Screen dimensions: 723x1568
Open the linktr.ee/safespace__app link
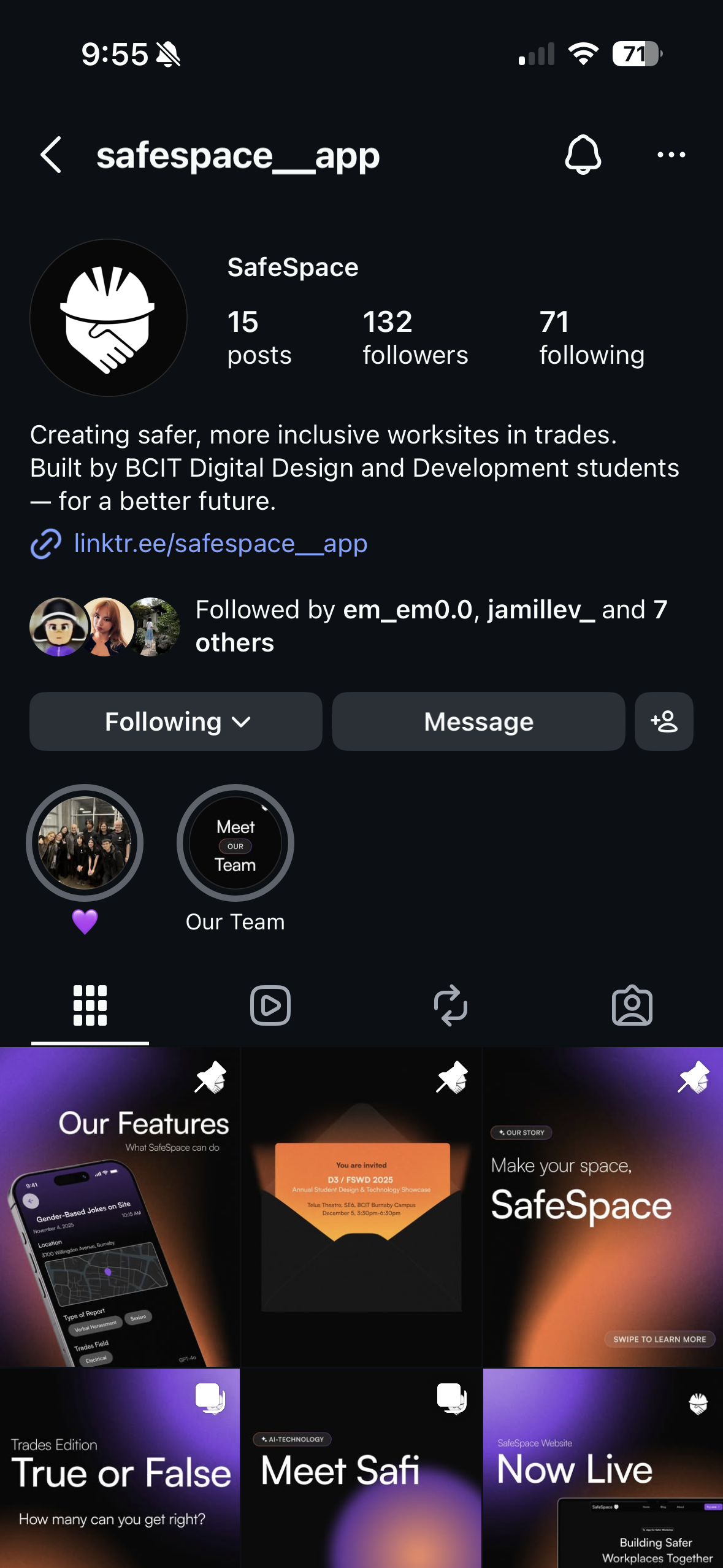(220, 544)
